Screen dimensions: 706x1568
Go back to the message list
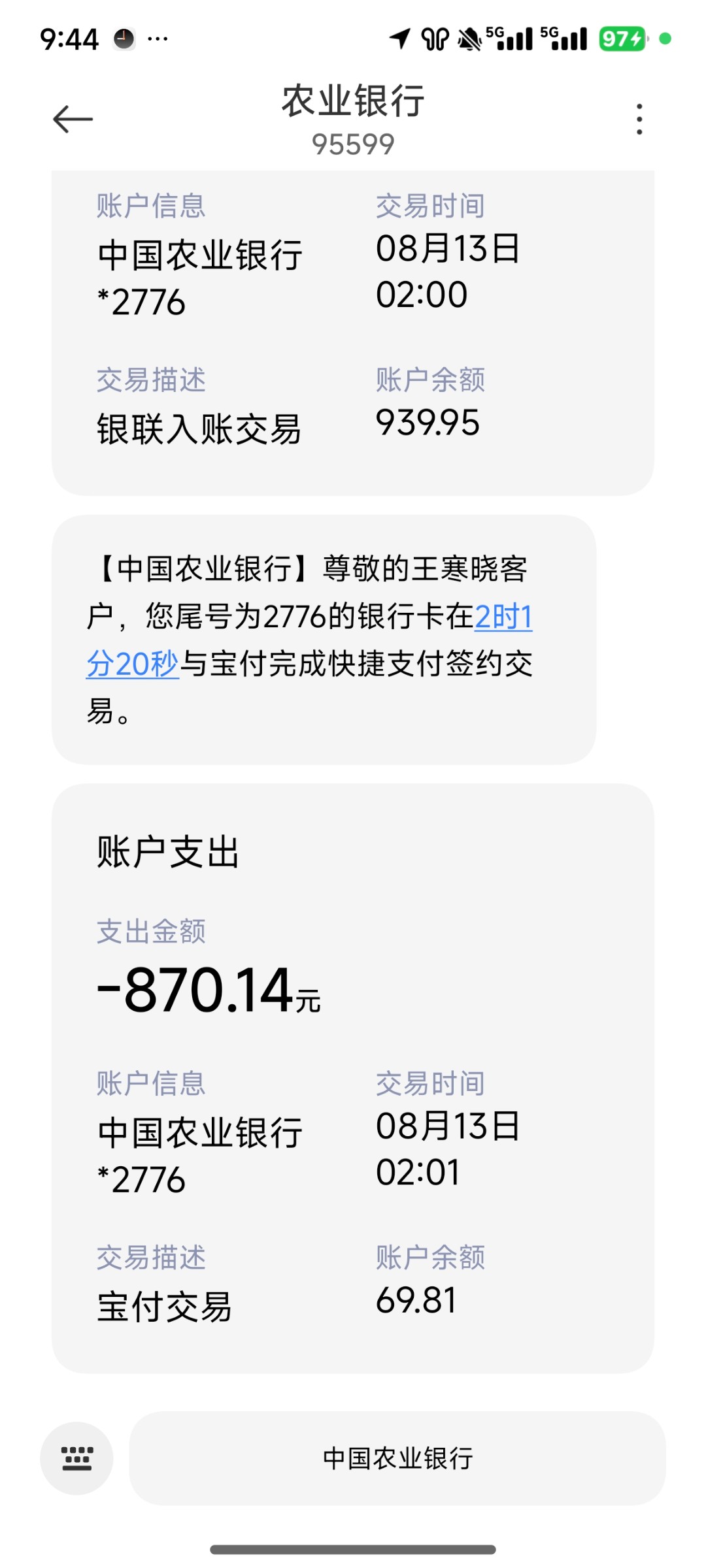[73, 119]
